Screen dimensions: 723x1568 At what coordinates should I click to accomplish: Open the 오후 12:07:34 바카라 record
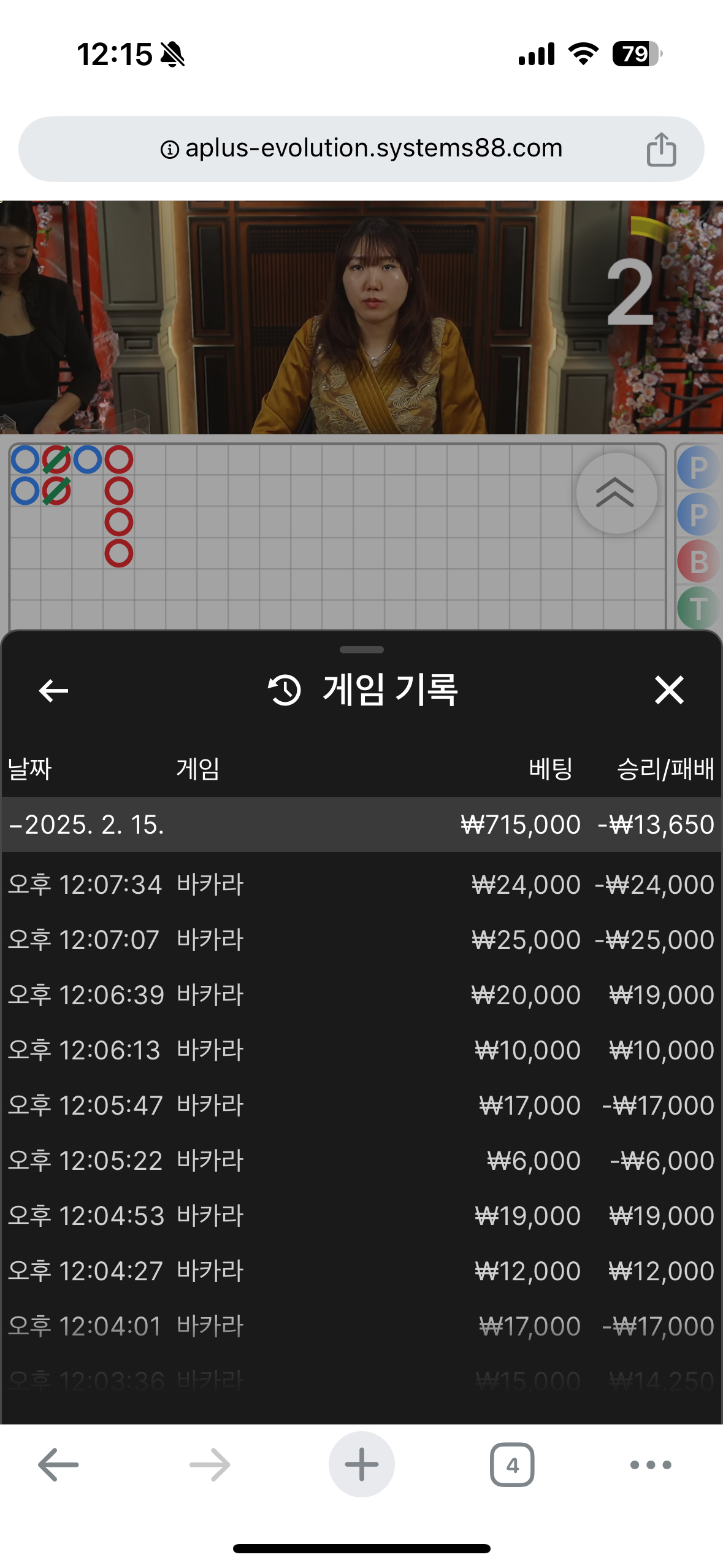[x=361, y=885]
